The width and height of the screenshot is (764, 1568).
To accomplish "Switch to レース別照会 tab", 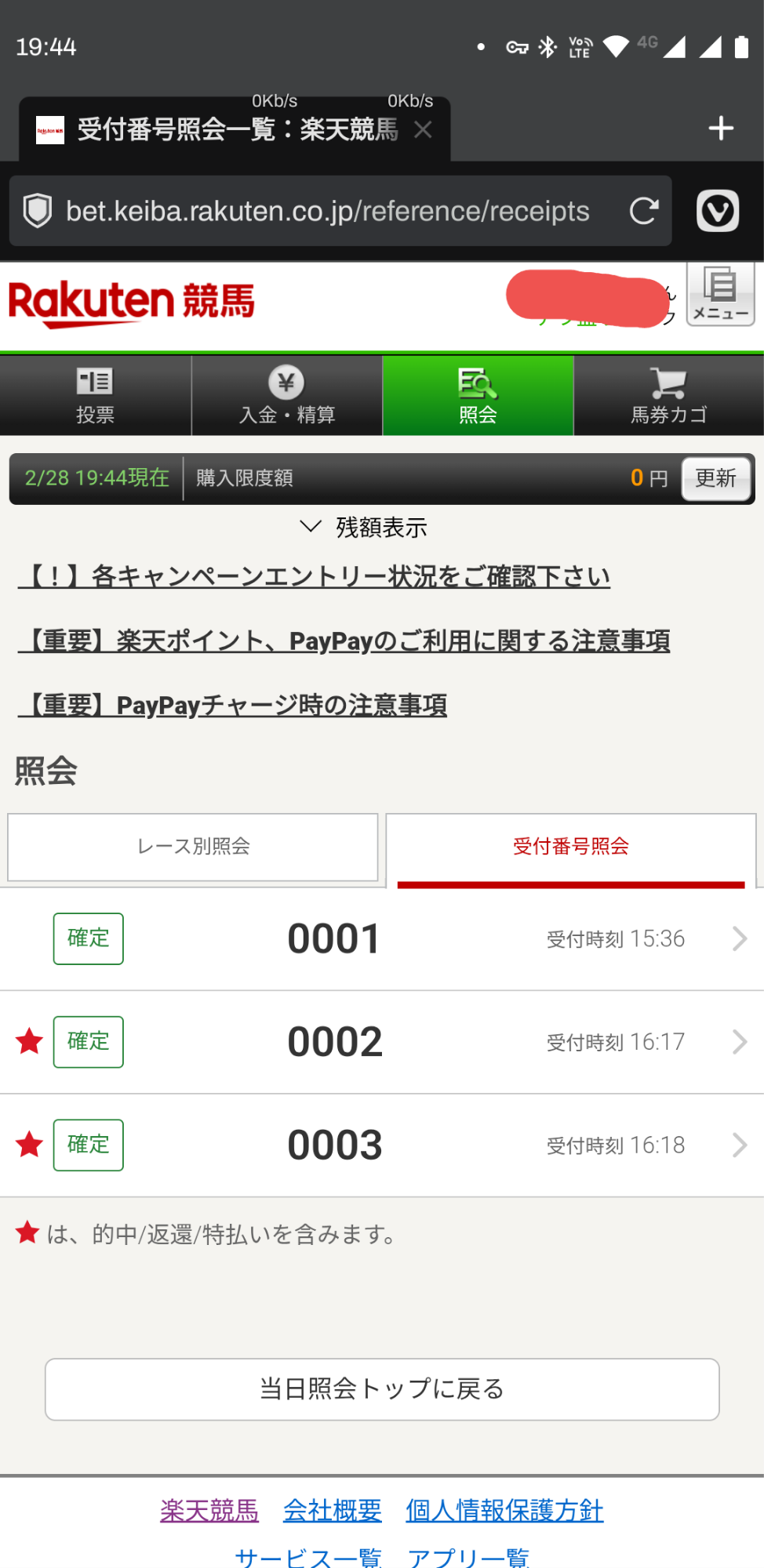I will [x=193, y=847].
